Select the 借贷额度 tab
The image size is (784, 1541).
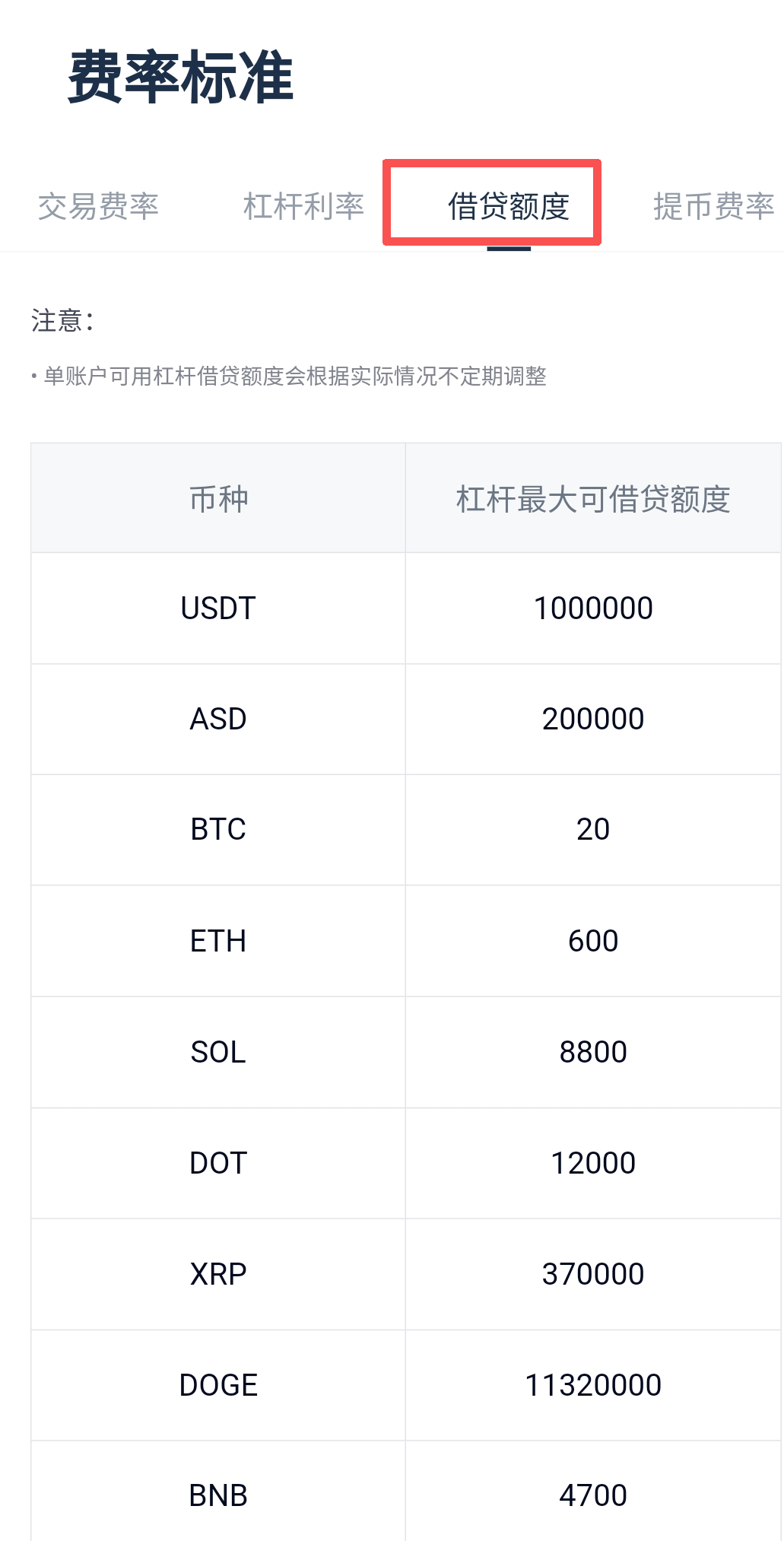click(x=508, y=206)
